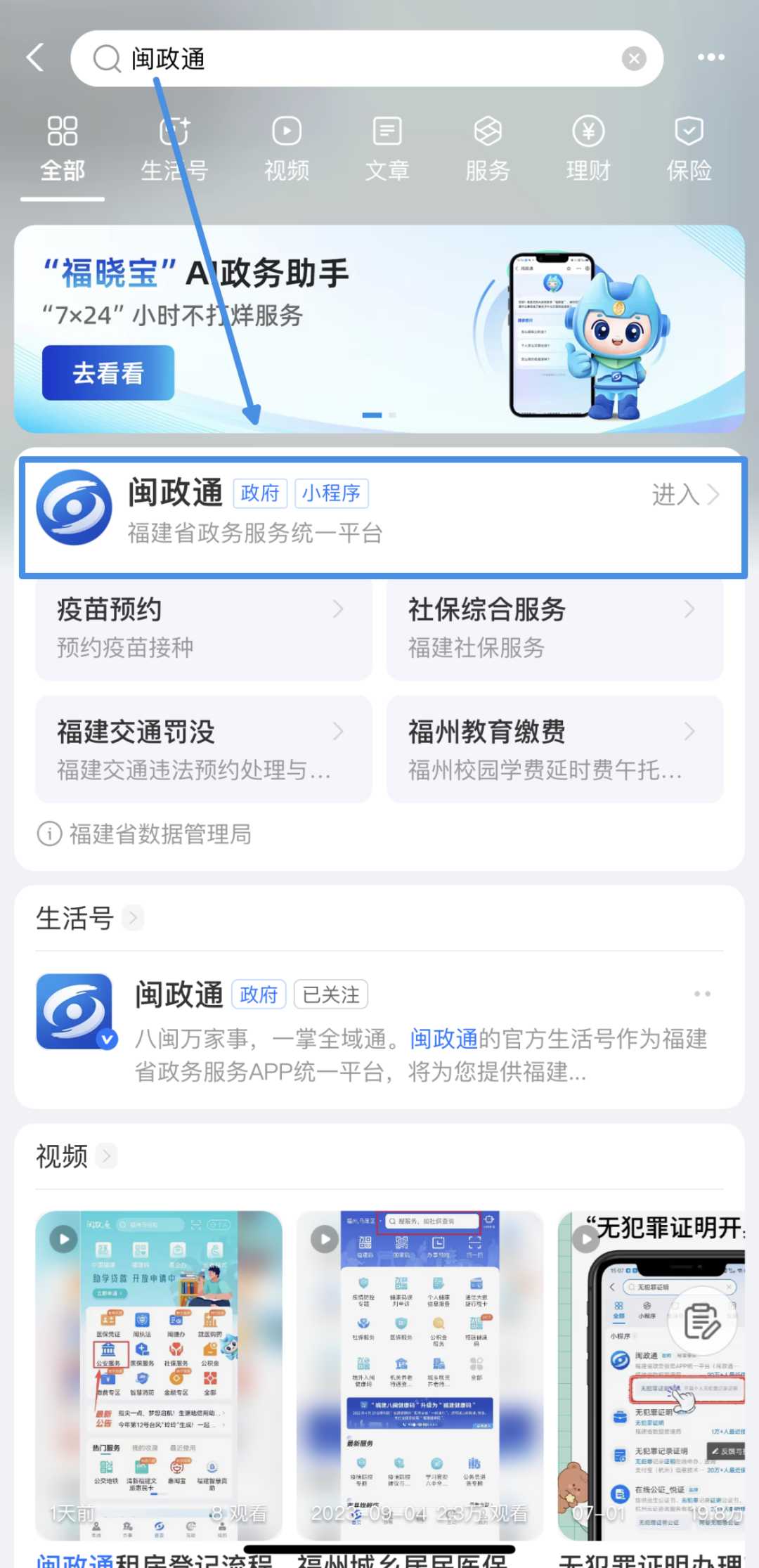Expand the 生活号 section
The height and width of the screenshot is (1568, 759).
(x=133, y=917)
